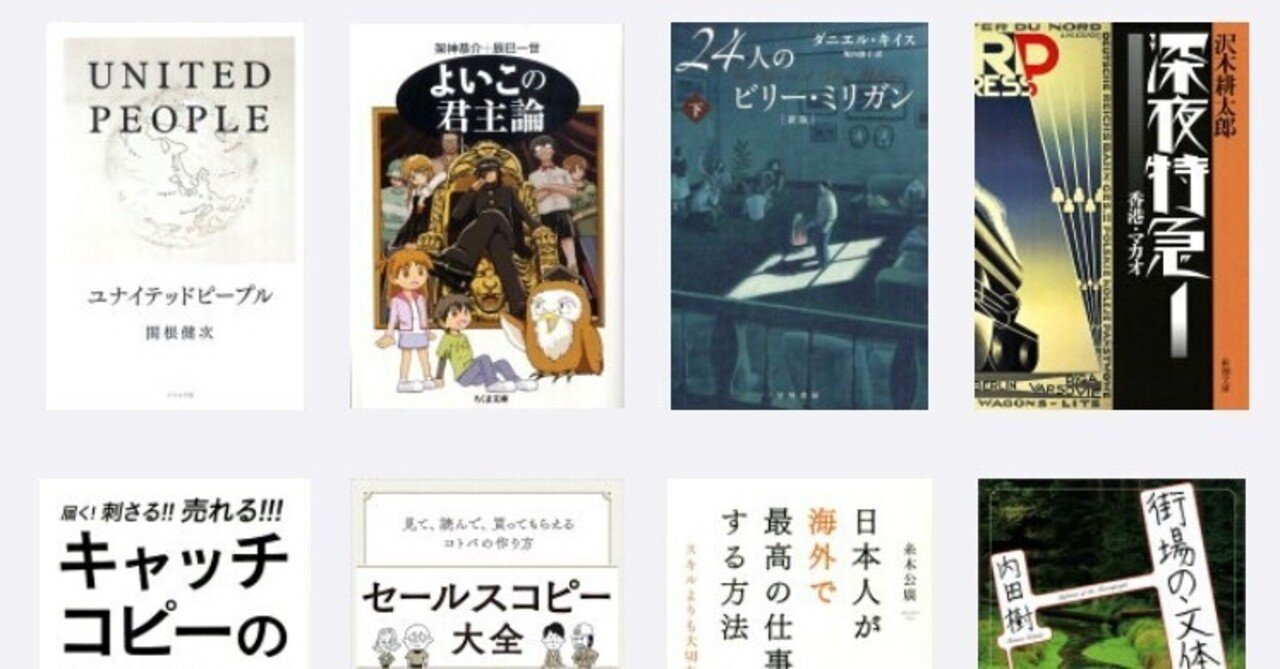Open 日本人が海外で最高の仕事をする方法
Viewport: 1280px width, 669px height.
click(x=799, y=575)
